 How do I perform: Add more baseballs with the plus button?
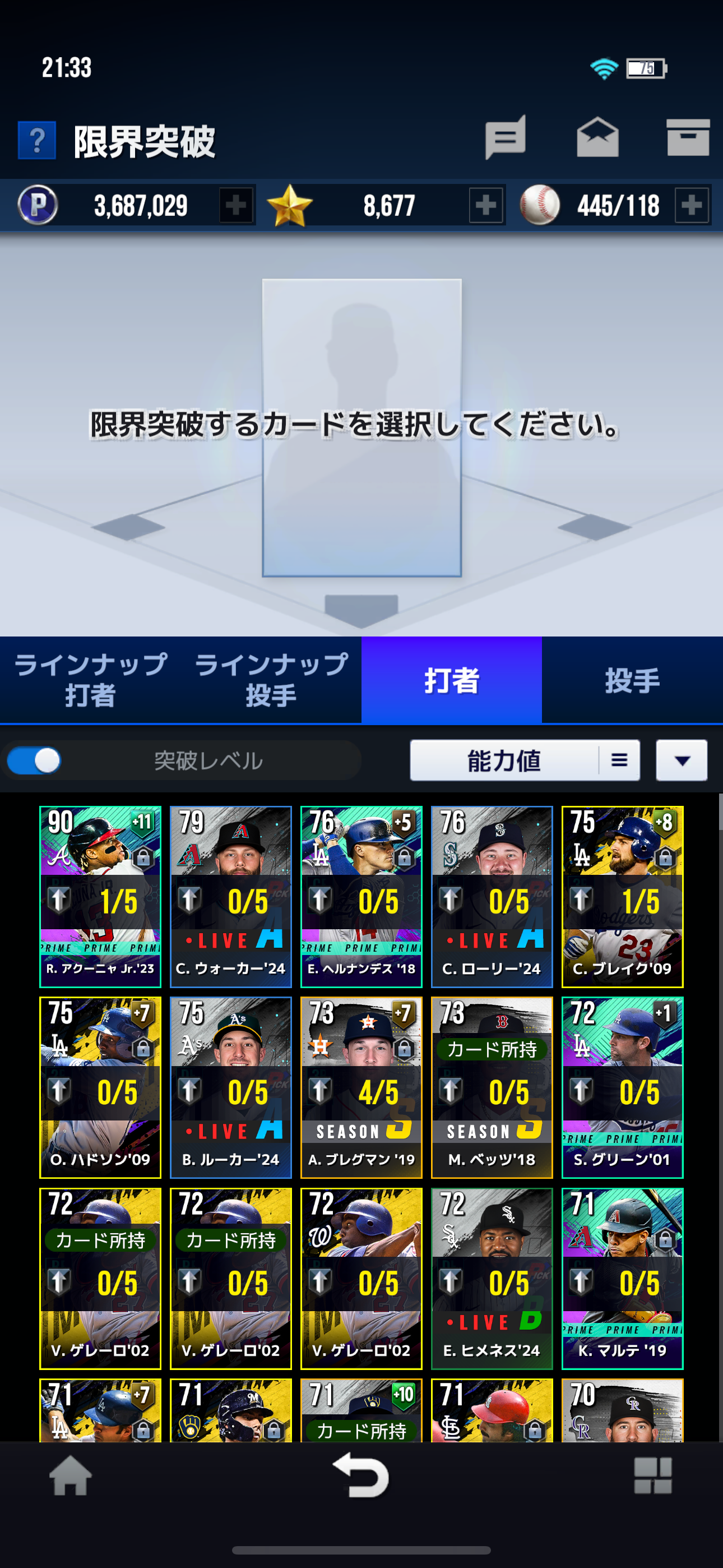coord(692,206)
